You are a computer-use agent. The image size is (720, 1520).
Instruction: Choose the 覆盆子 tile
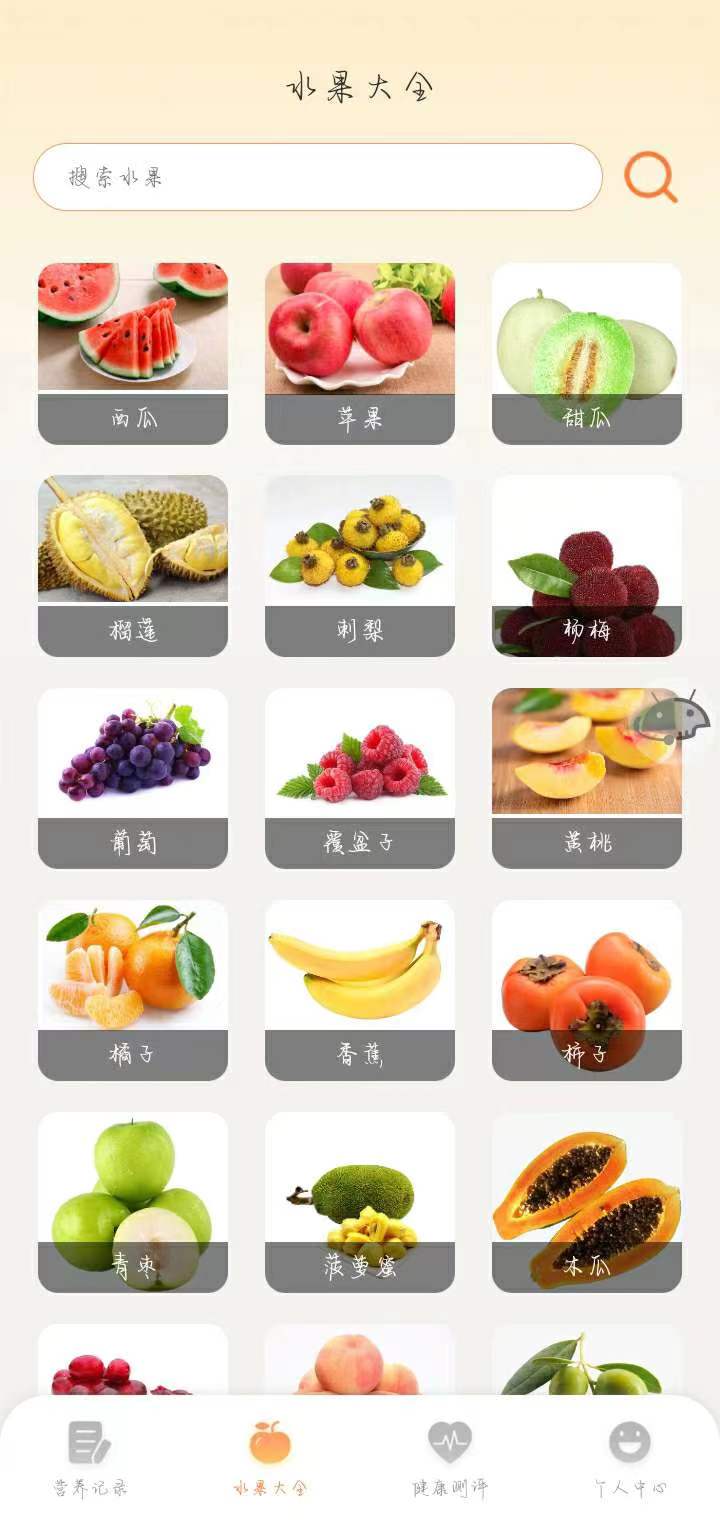[x=360, y=778]
